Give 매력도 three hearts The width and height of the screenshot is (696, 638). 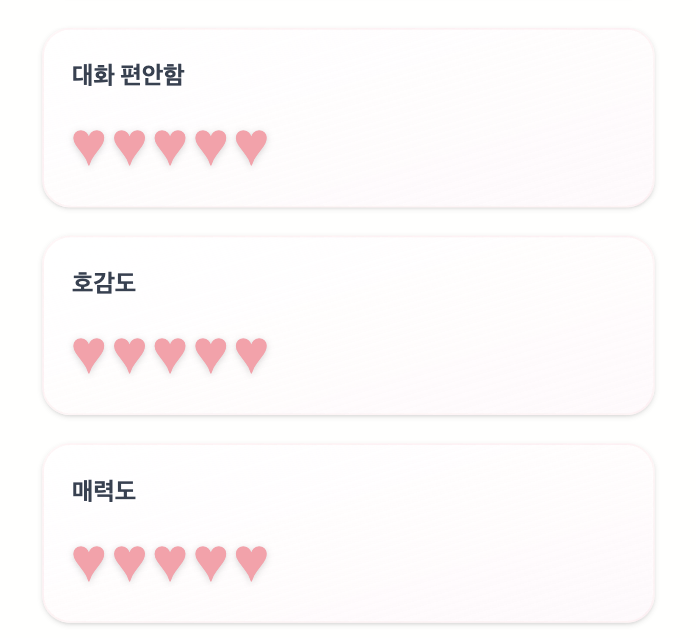pyautogui.click(x=170, y=562)
